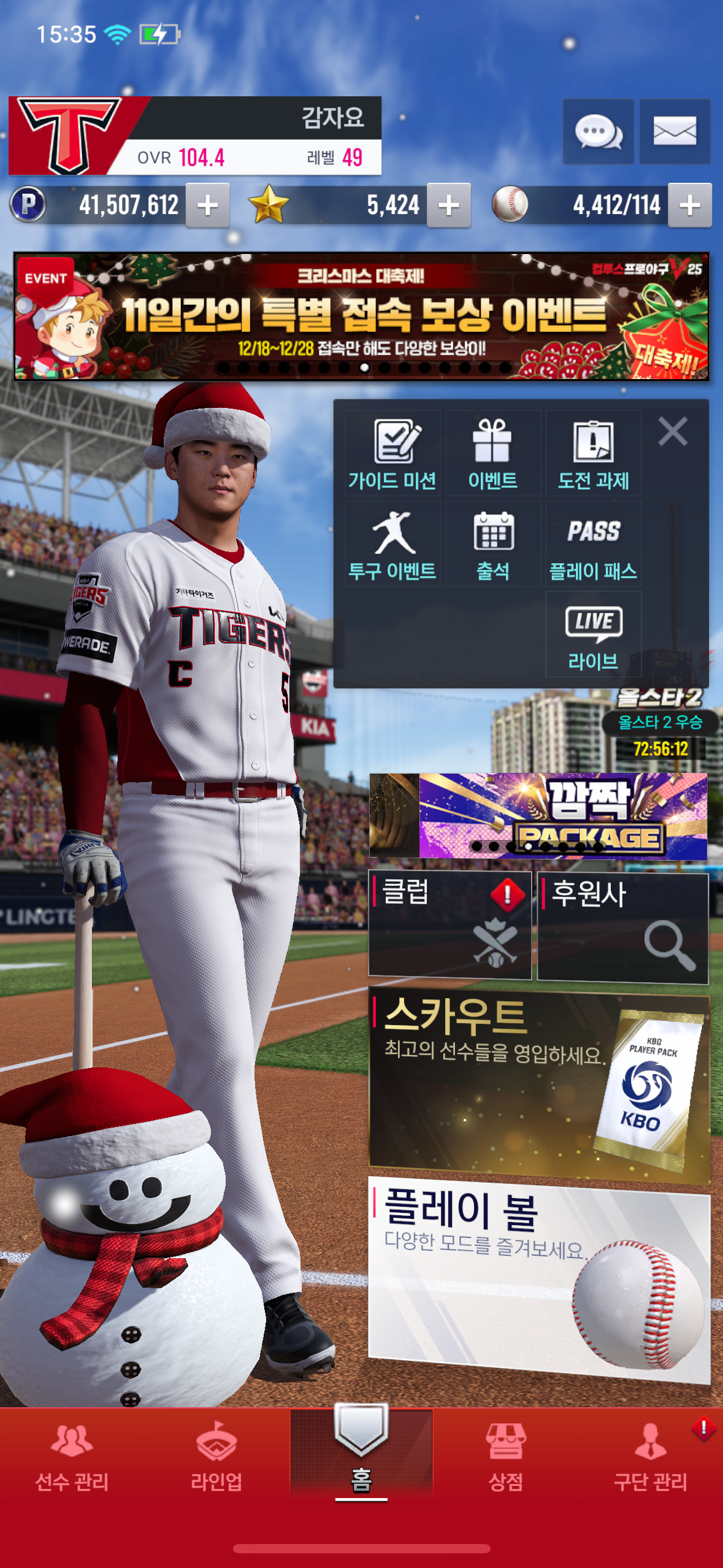Open the 깜짝 PACKAGE banner
The image size is (723, 1568).
[538, 816]
